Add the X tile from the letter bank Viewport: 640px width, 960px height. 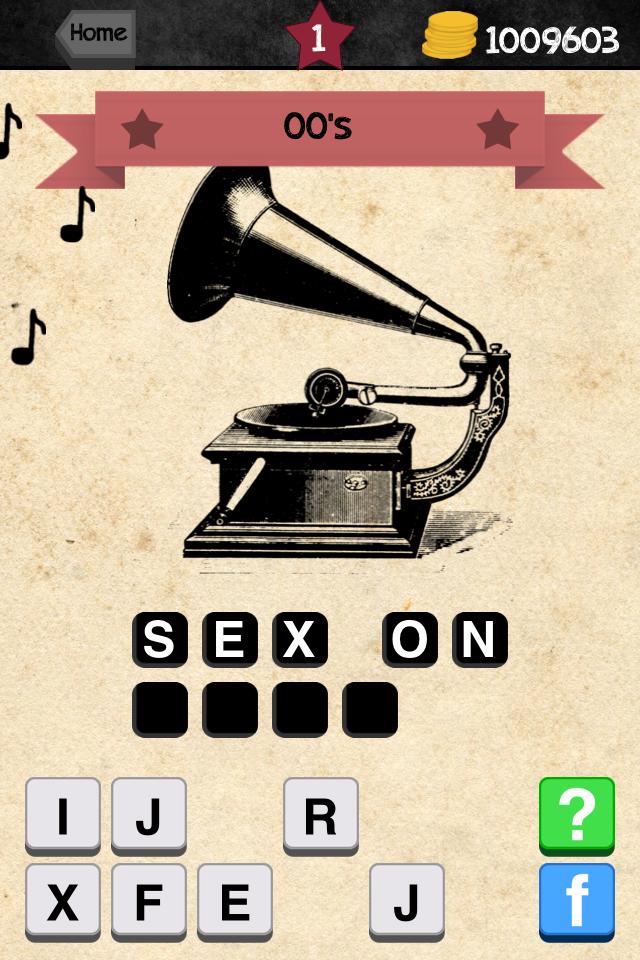62,901
